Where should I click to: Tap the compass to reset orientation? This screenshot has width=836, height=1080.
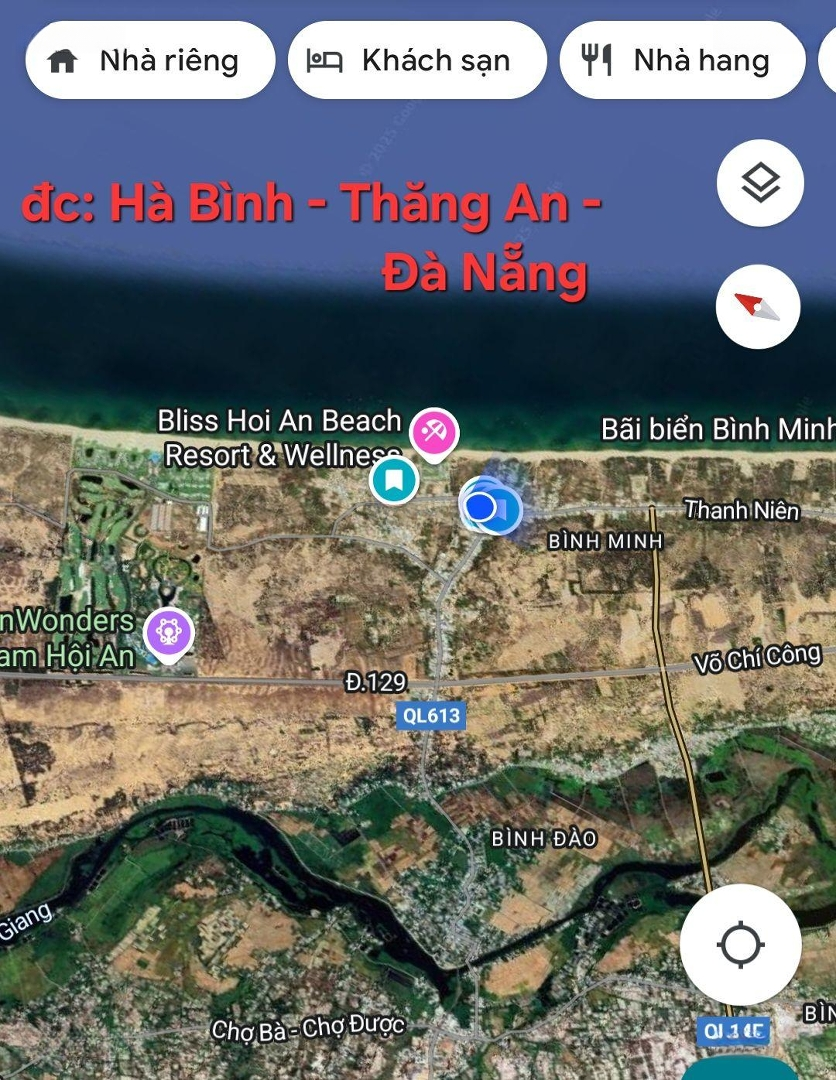click(x=758, y=306)
